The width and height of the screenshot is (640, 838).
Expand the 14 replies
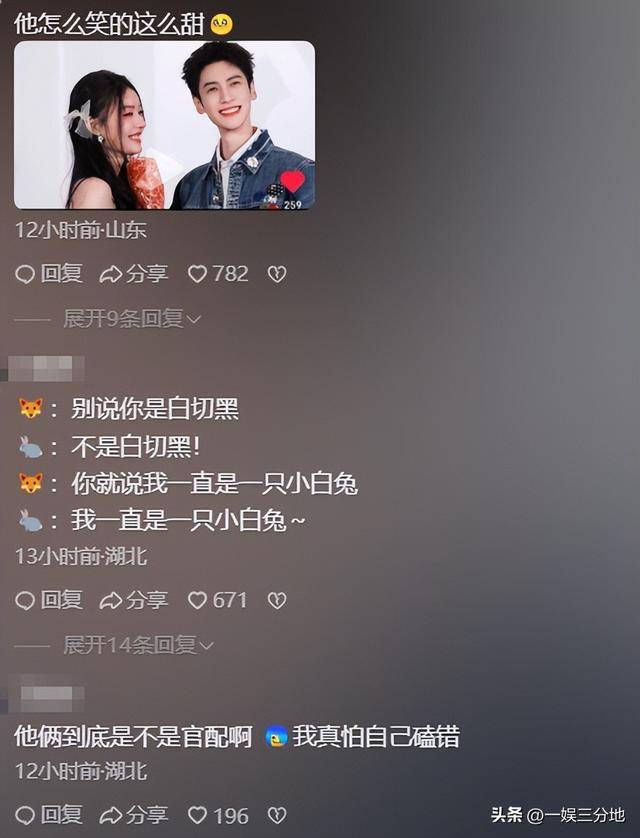point(138,646)
